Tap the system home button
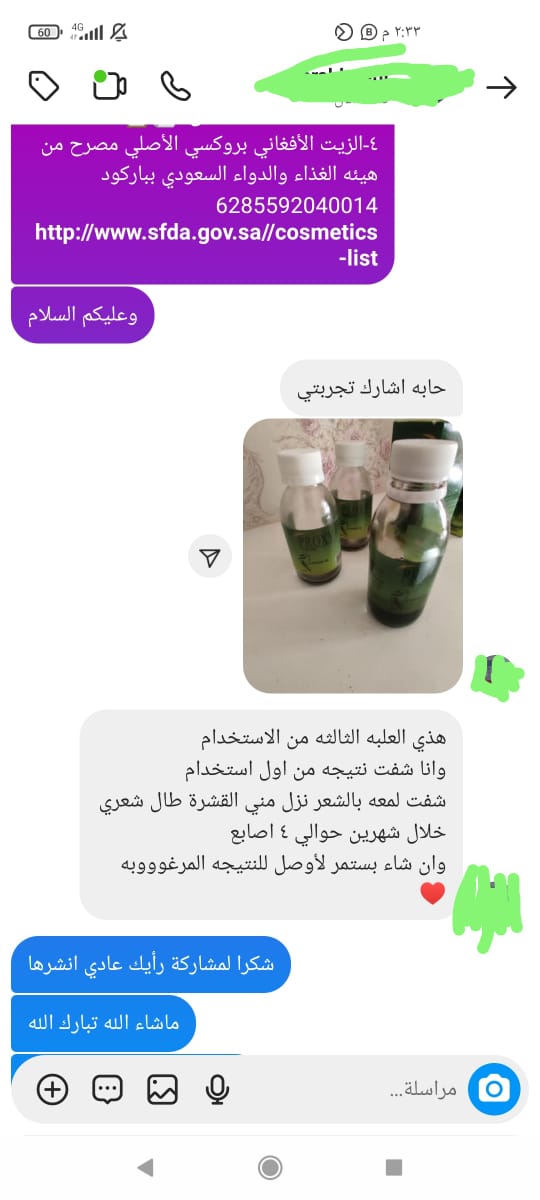Viewport: 540px width, 1200px height. [269, 1167]
